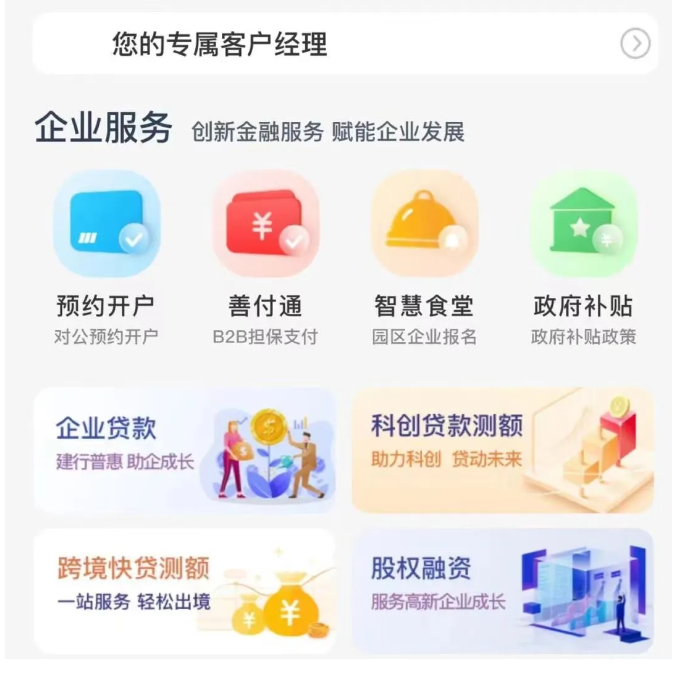This screenshot has width=682, height=679.
Task: Open the 企业贷款 card
Action: click(x=186, y=450)
